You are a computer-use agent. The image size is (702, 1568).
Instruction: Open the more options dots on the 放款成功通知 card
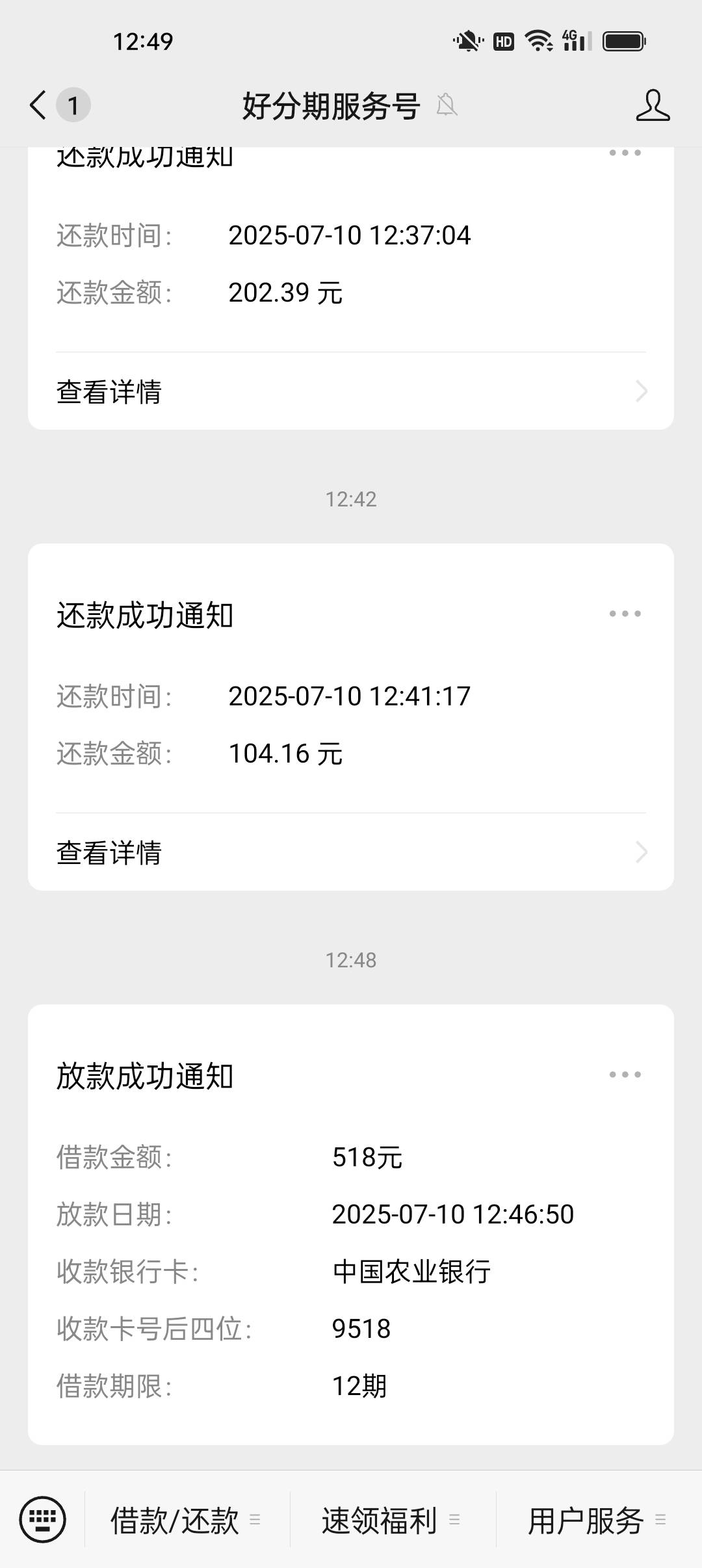[625, 1075]
